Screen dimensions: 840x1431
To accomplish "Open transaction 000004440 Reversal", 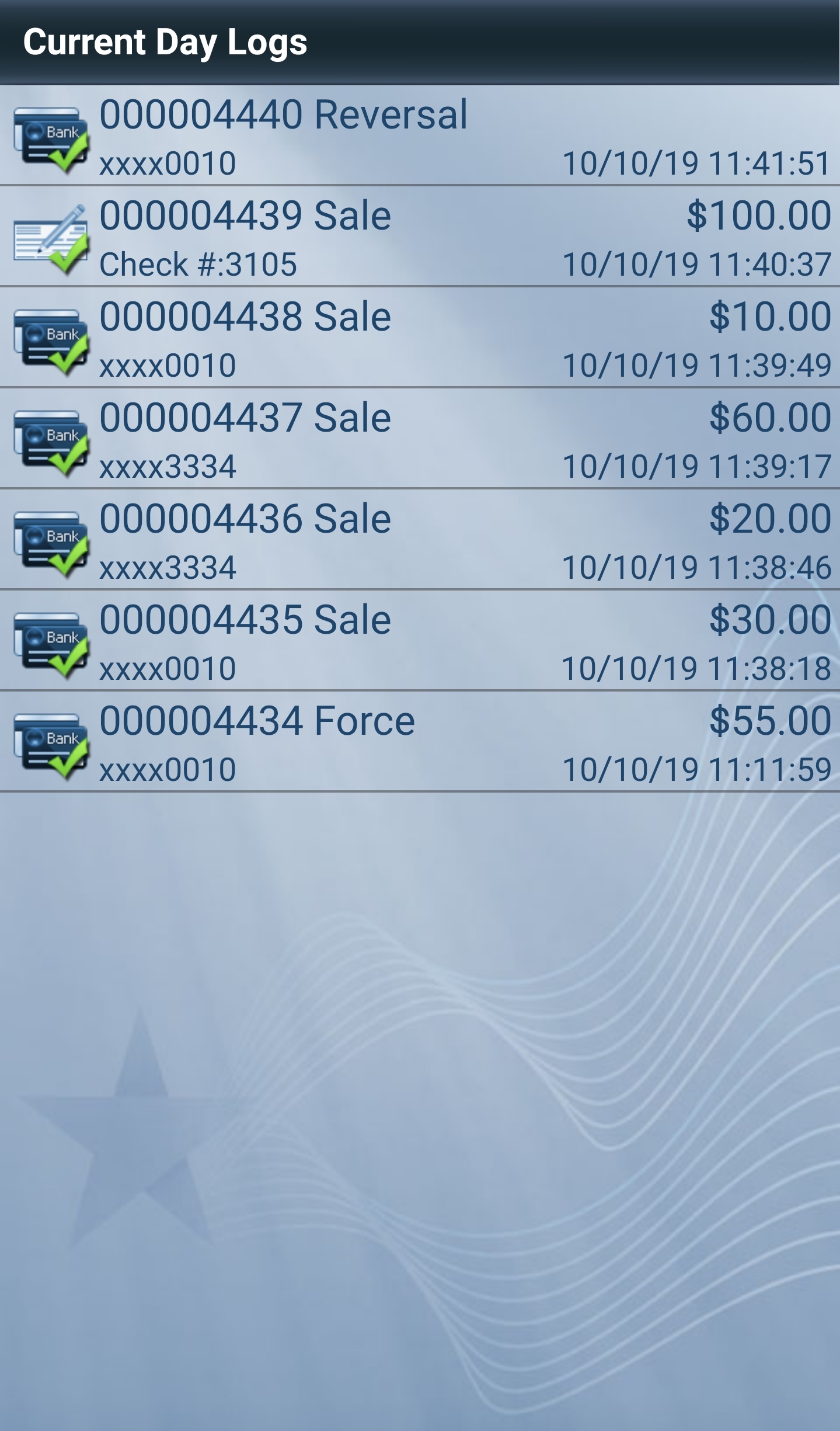I will pos(420,136).
